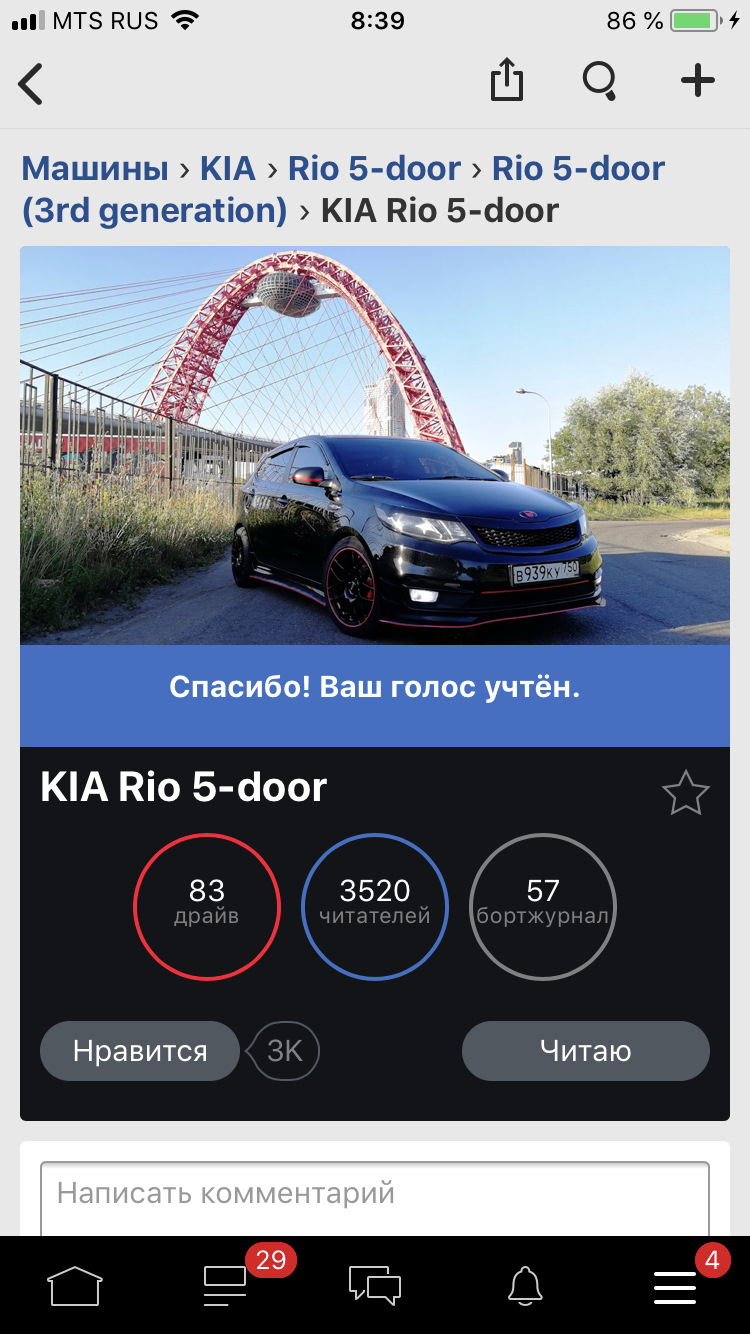Tap the Нравится button
This screenshot has height=1334, width=750.
click(x=140, y=1051)
